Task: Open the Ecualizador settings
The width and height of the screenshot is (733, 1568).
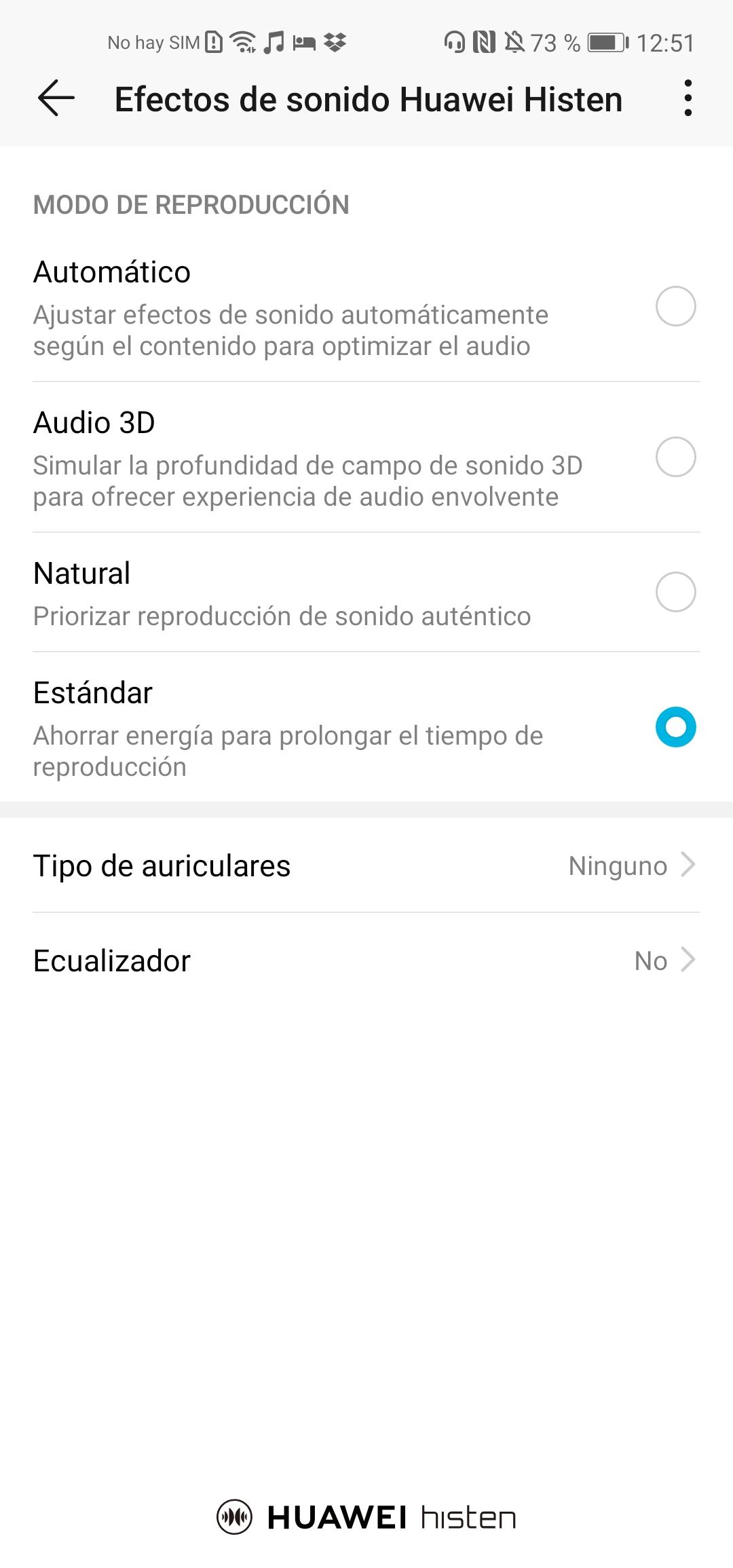Action: (x=366, y=960)
